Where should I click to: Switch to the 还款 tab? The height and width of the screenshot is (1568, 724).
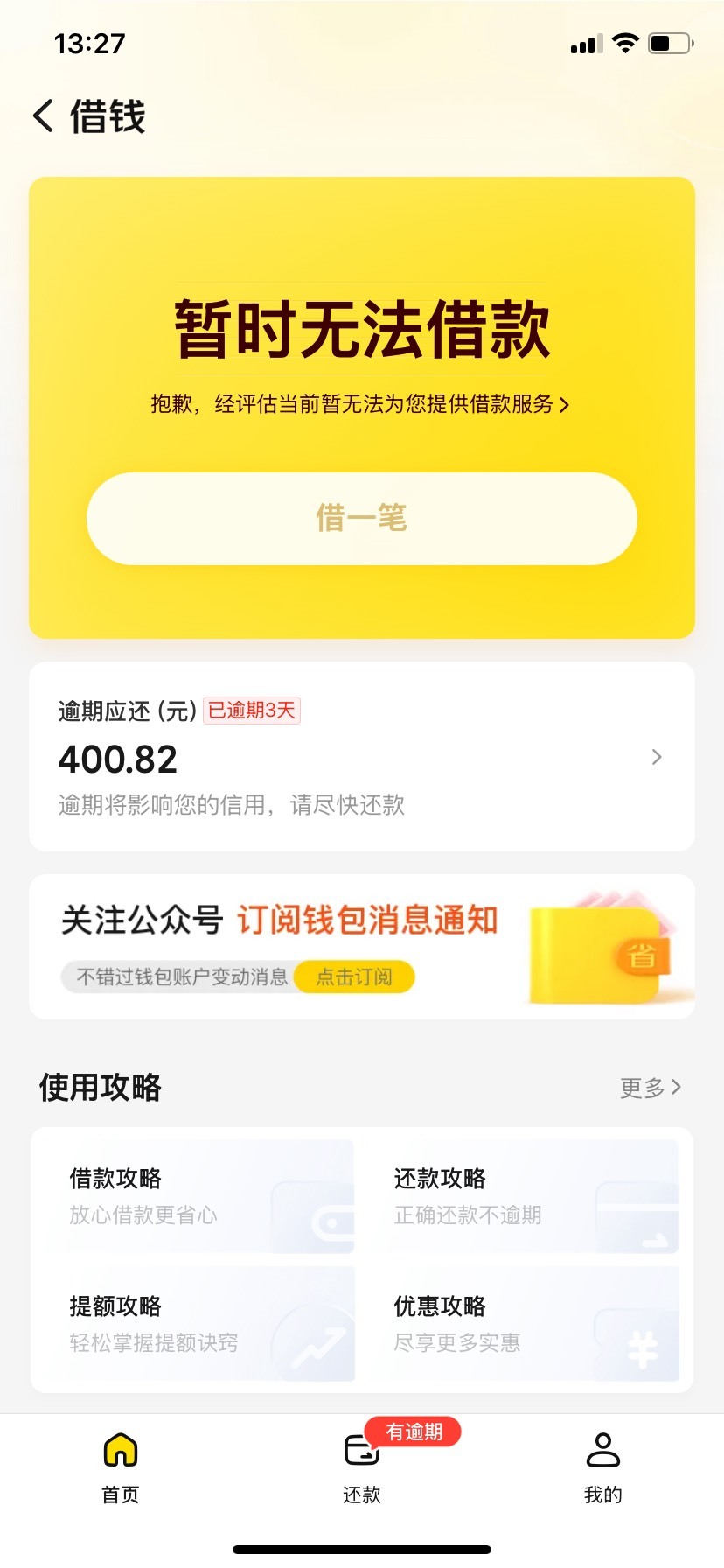362,1463
